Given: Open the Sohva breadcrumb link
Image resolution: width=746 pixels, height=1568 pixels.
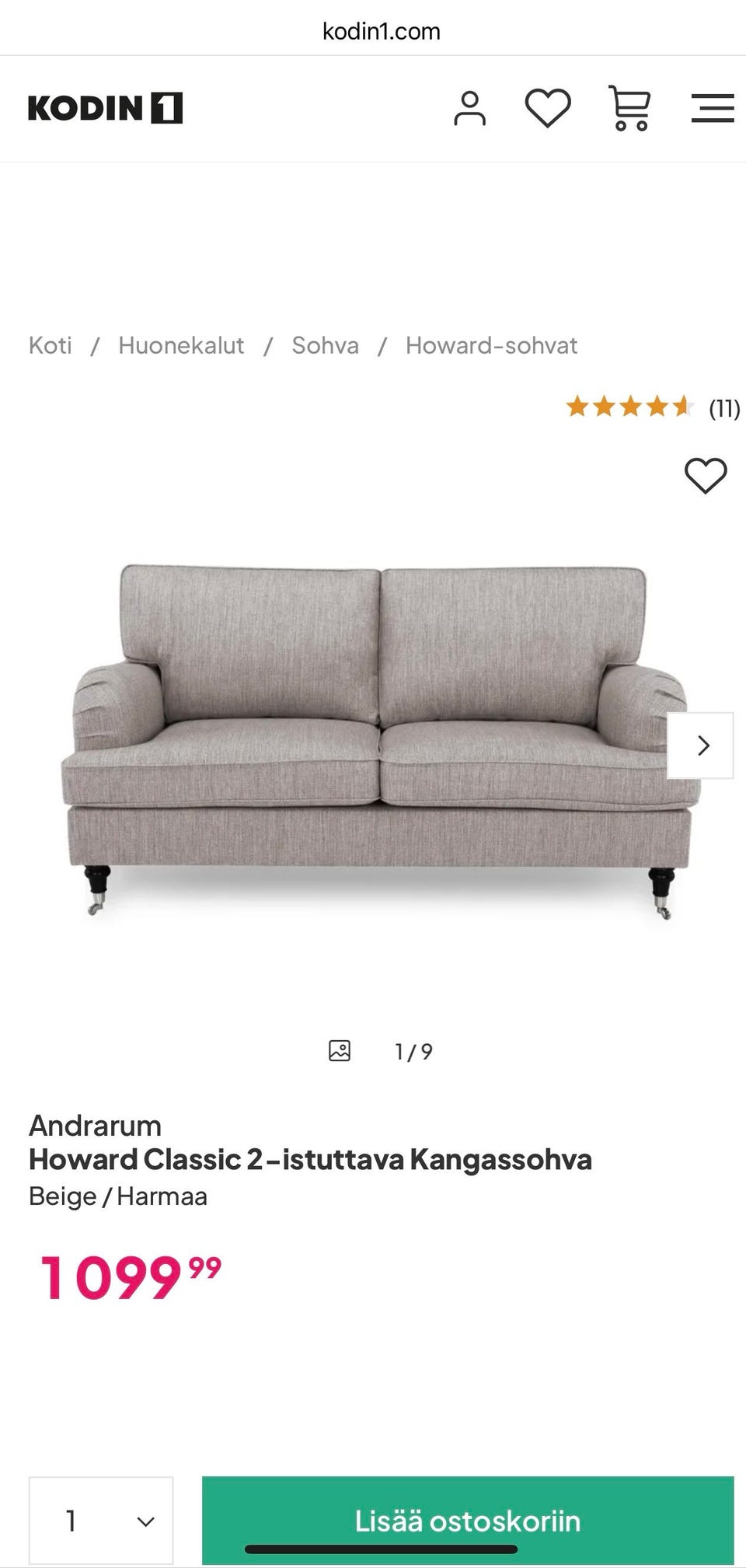Looking at the screenshot, I should [x=325, y=345].
